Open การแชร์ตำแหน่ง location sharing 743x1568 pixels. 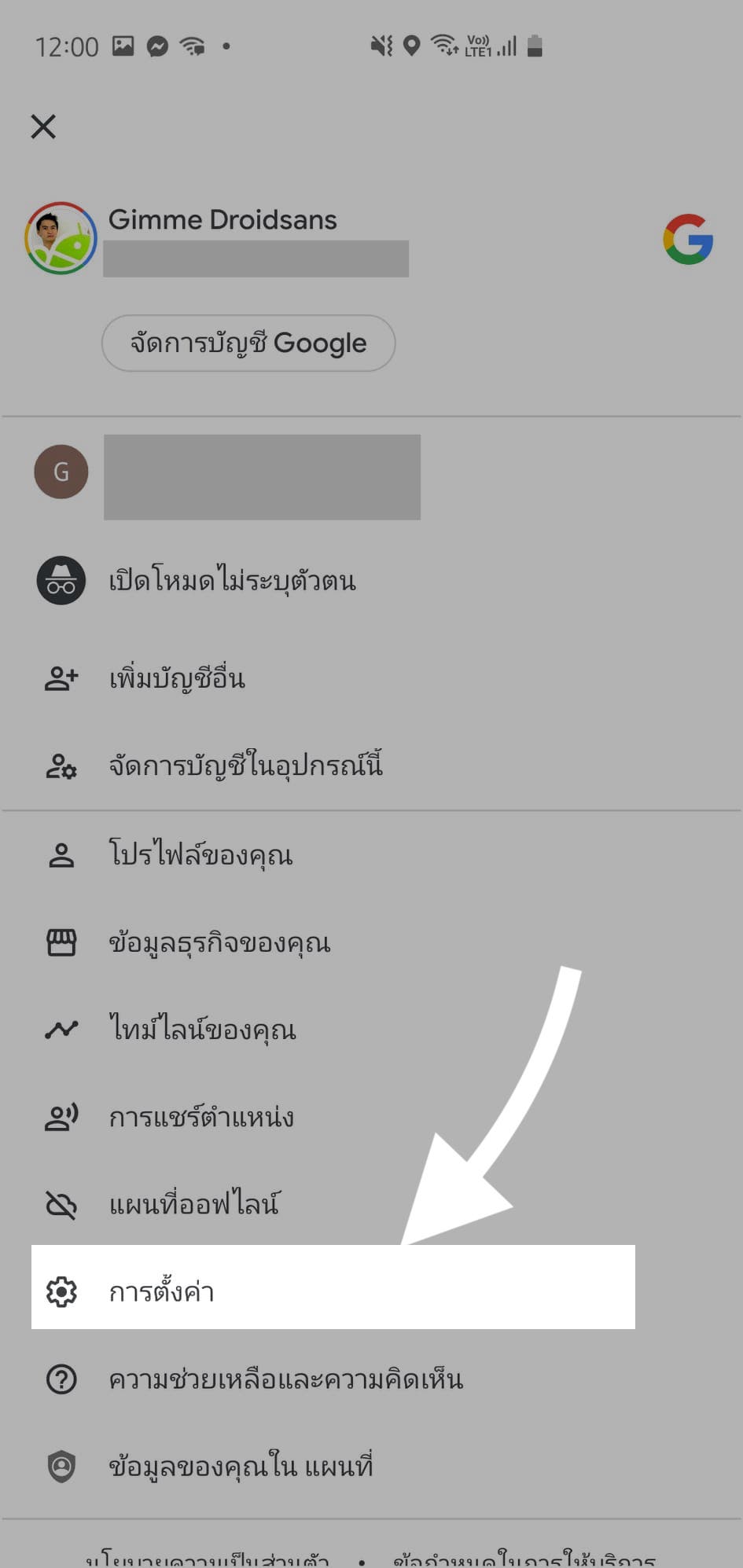(201, 1117)
